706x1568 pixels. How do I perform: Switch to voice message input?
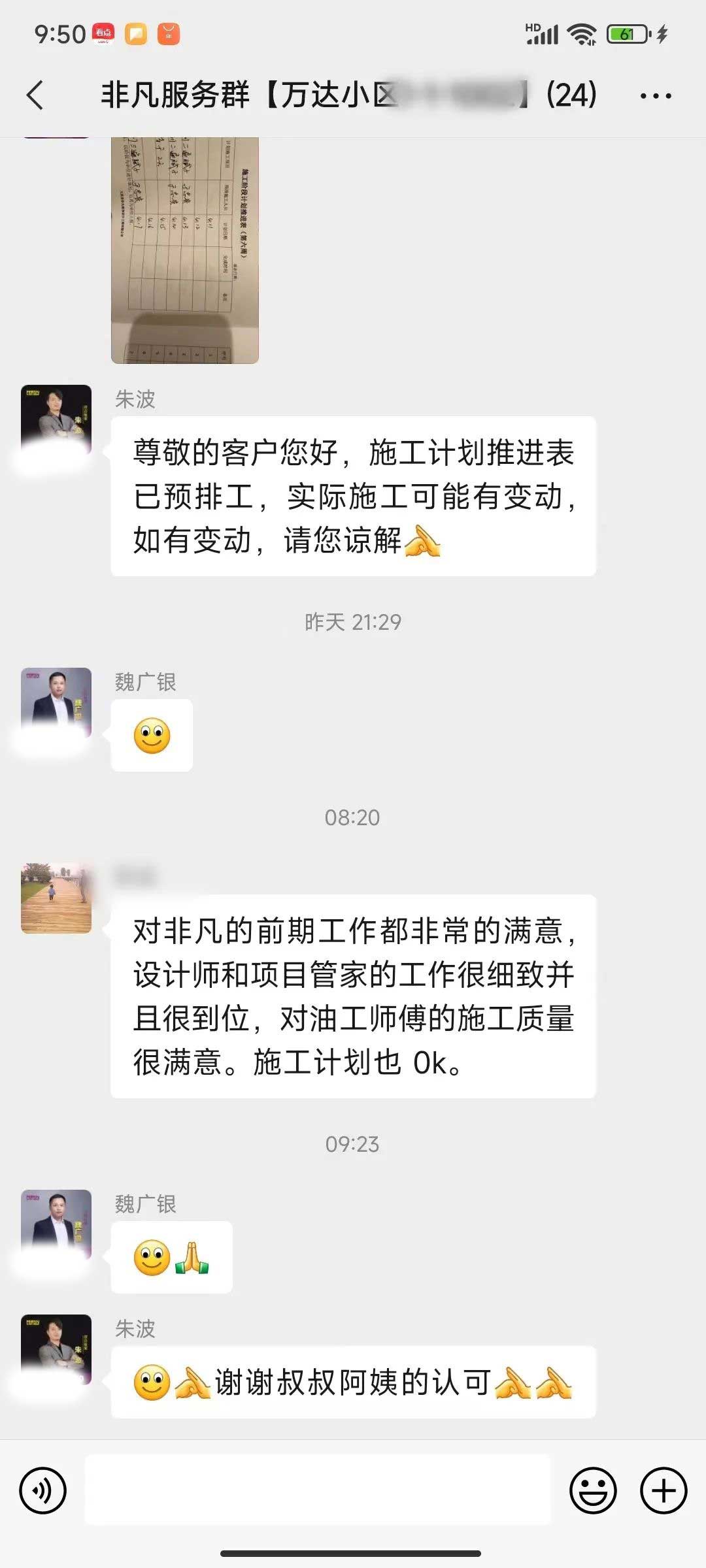point(43,1490)
